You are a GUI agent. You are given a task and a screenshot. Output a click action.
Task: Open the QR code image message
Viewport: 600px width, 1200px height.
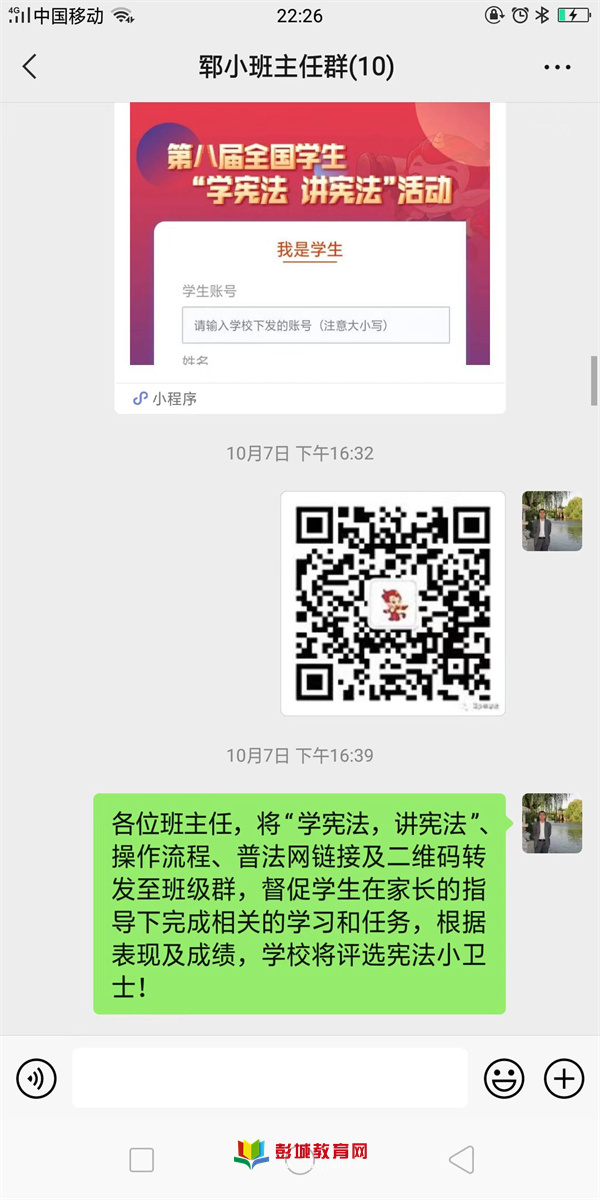pos(393,603)
